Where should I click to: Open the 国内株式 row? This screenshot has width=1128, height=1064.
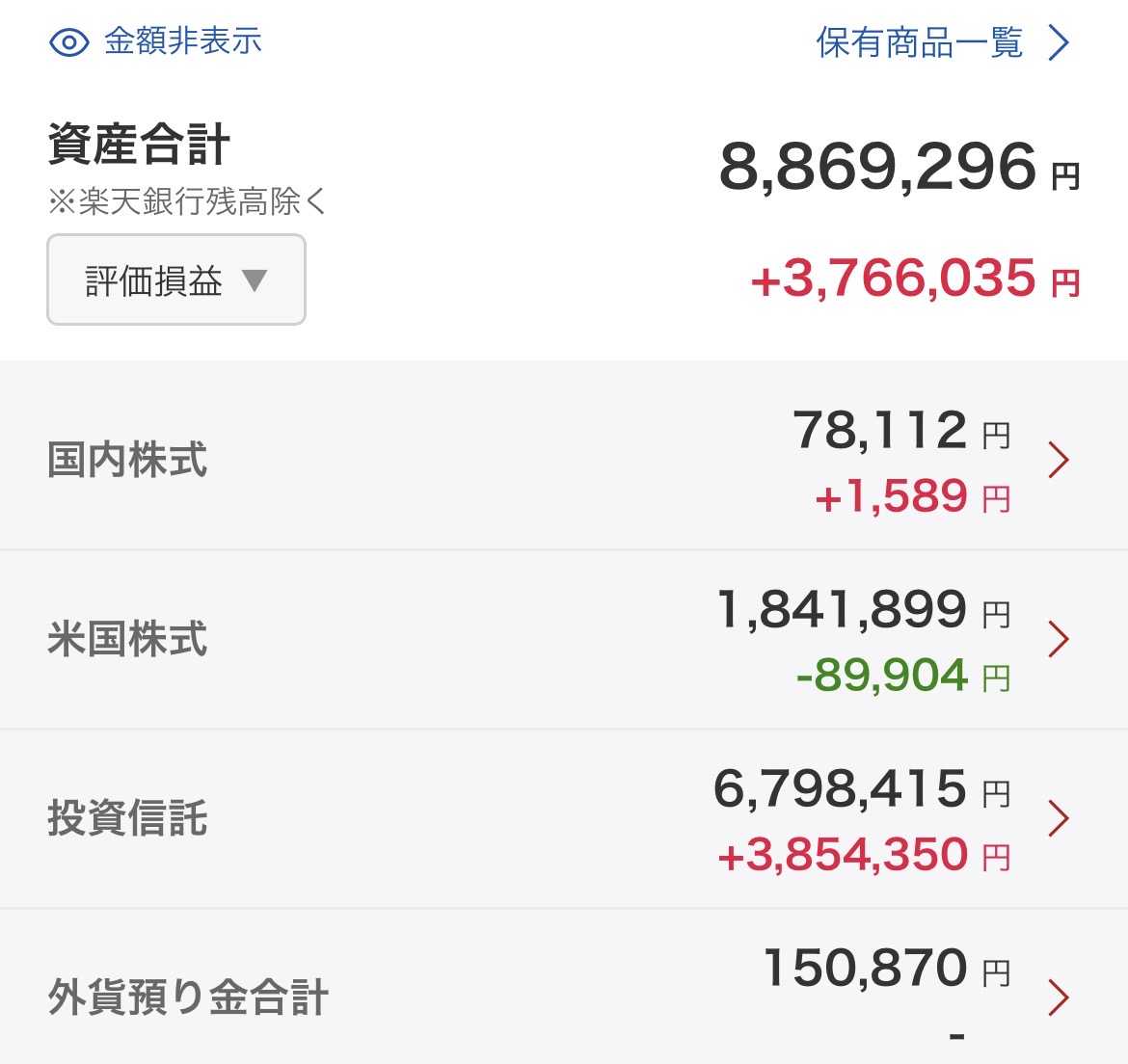tap(564, 460)
